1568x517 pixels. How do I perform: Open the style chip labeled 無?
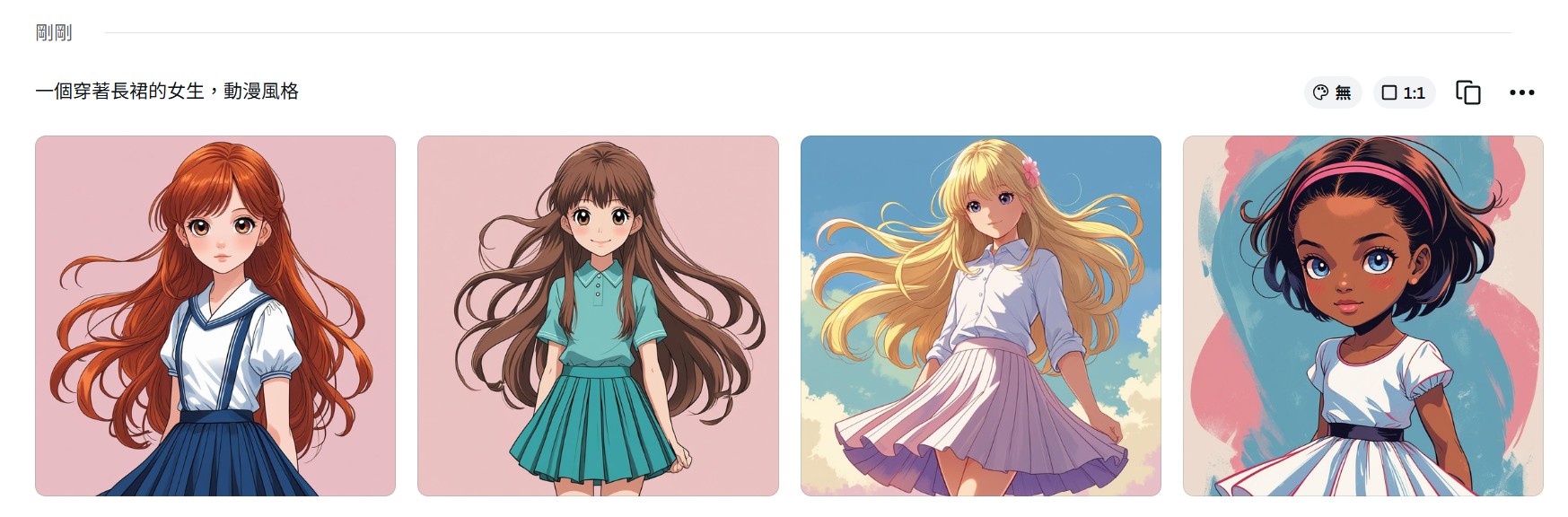pyautogui.click(x=1332, y=92)
